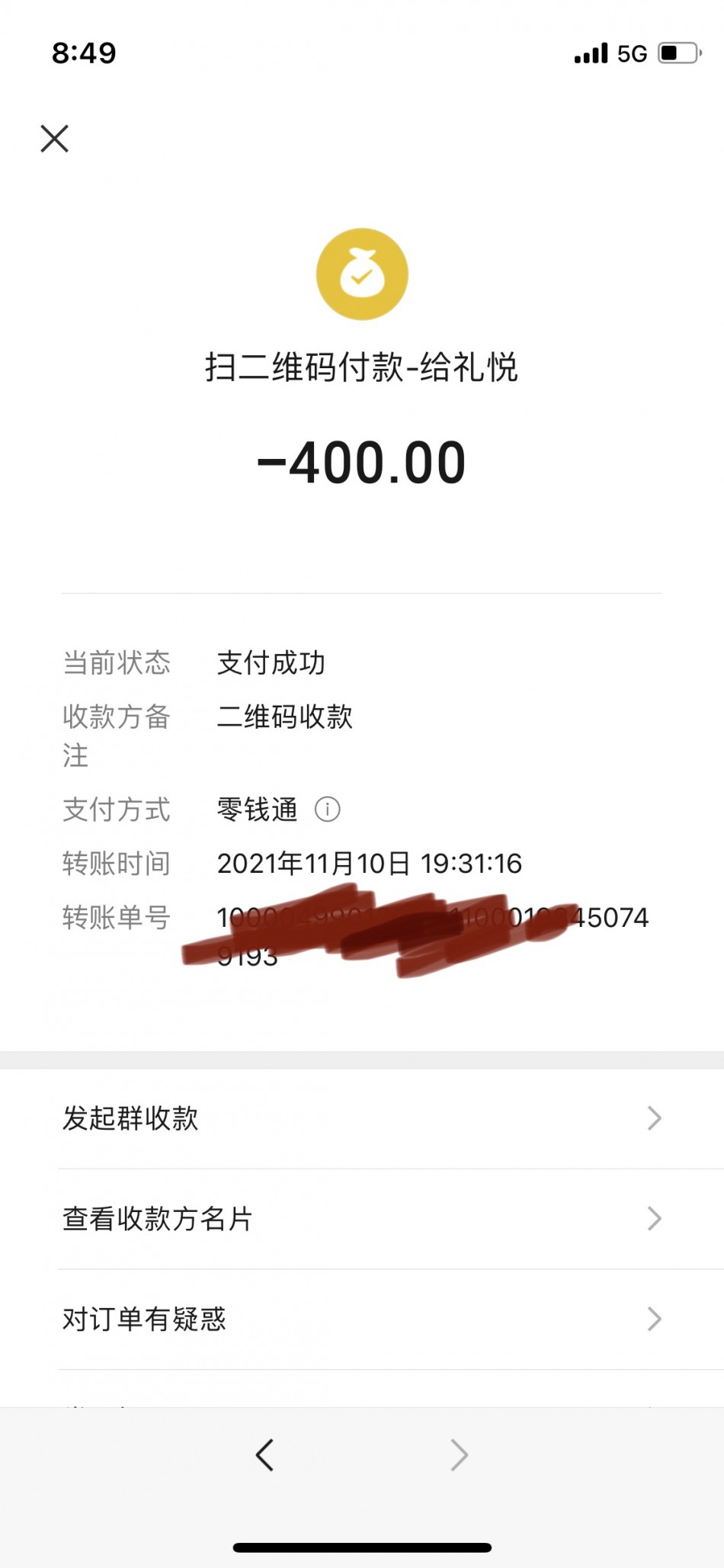The height and width of the screenshot is (1568, 724).
Task: Open 发起群收款
Action: 362,1118
